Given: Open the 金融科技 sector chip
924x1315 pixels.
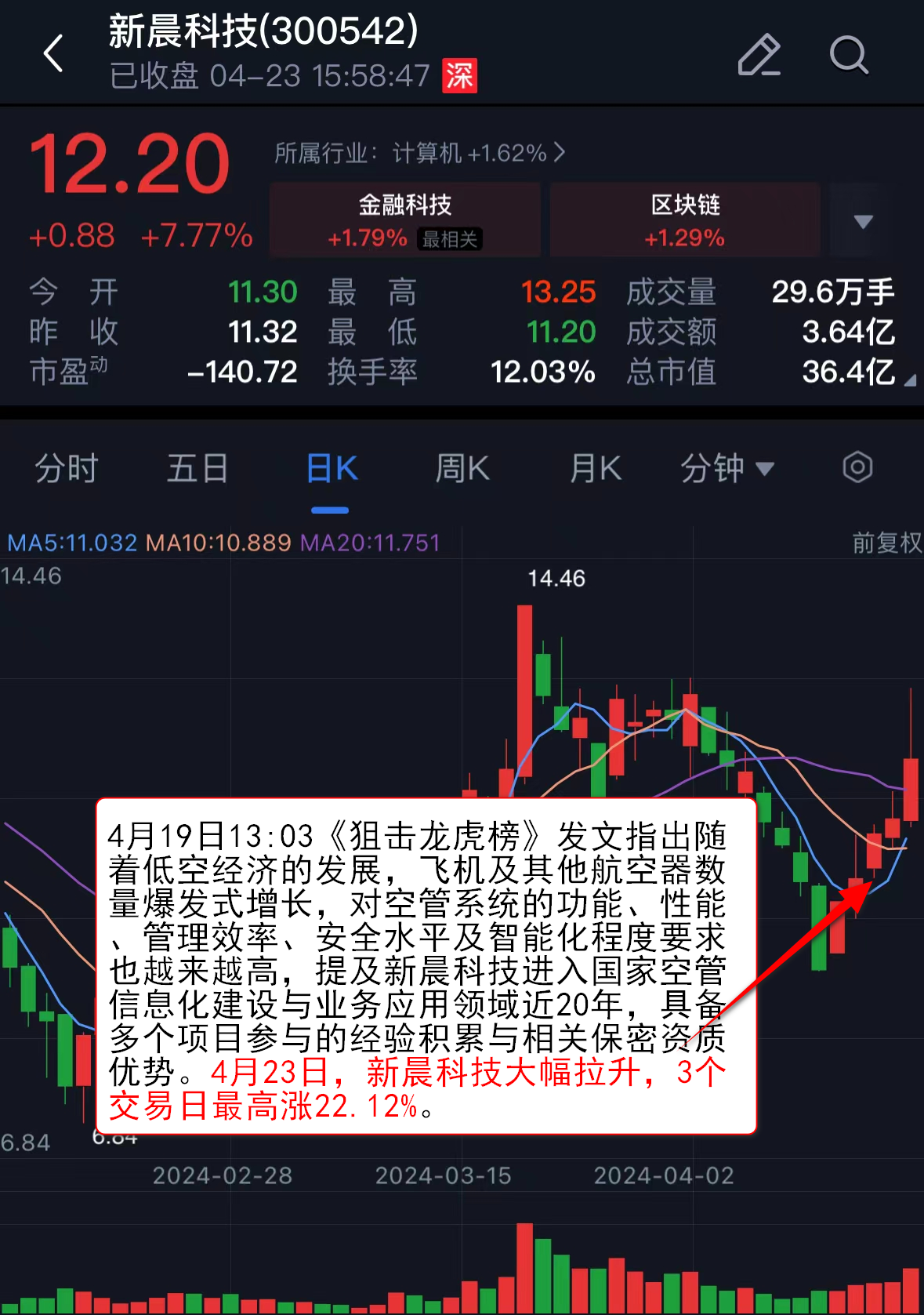Looking at the screenshot, I should click(404, 220).
